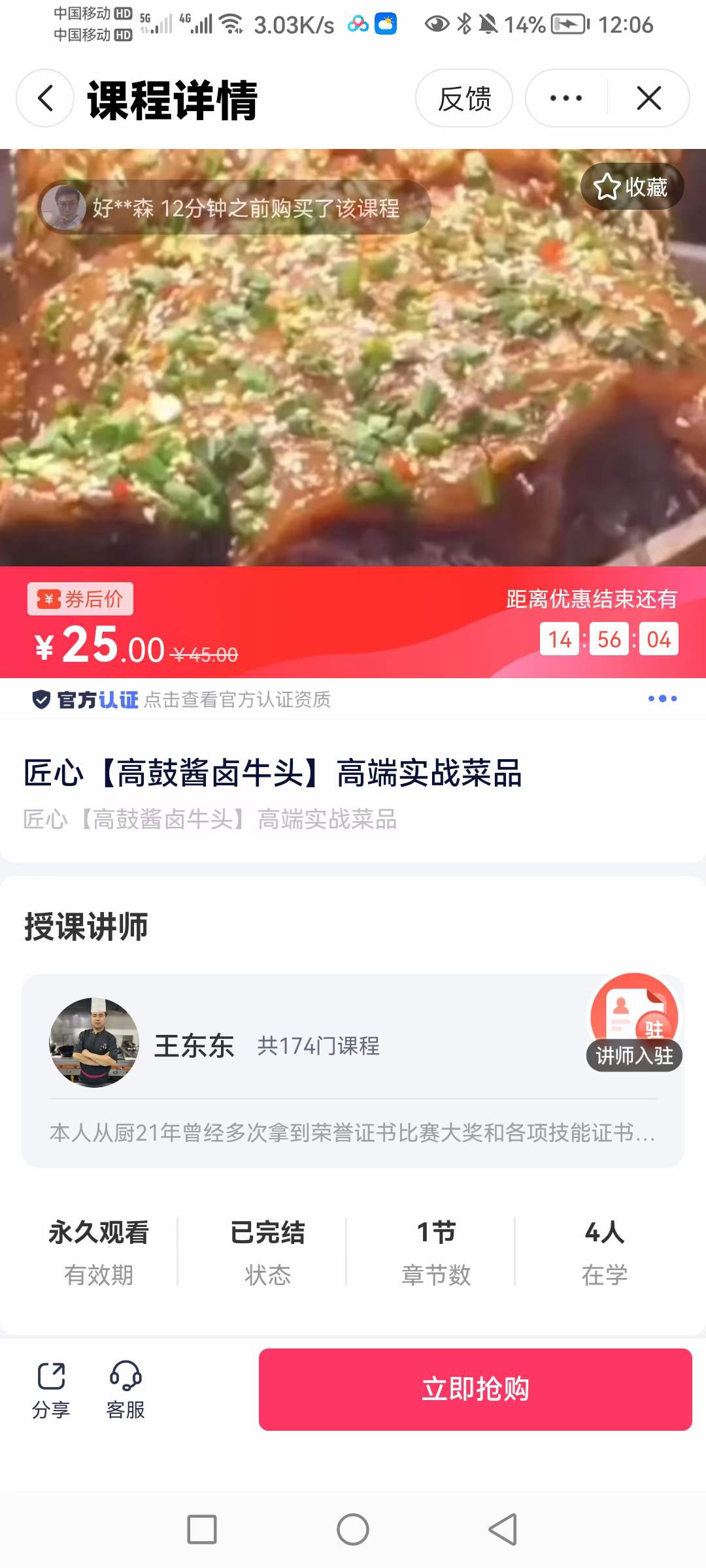
Task: Toggle favorite with the 收藏 star
Action: click(x=631, y=188)
